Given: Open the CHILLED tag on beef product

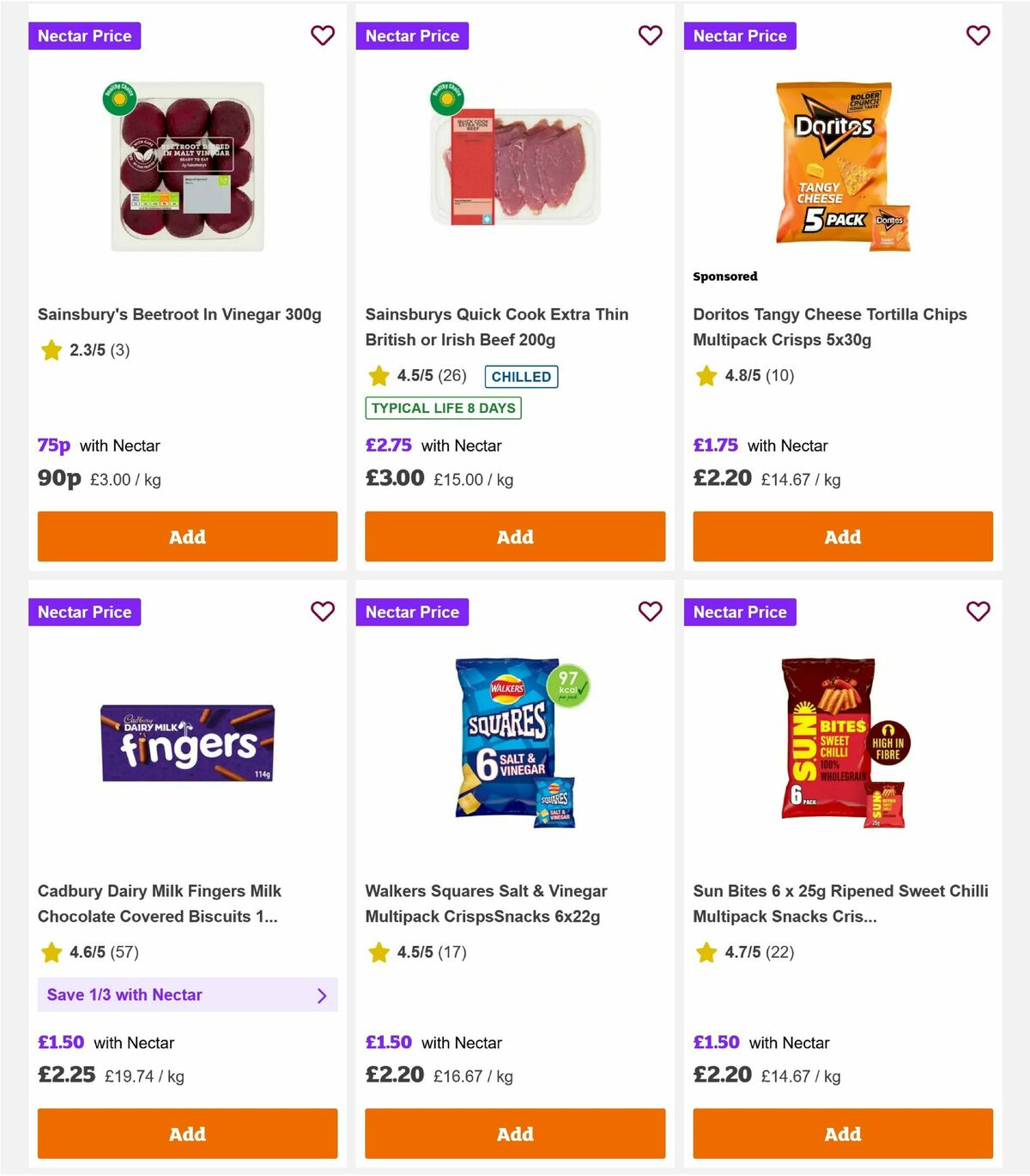Looking at the screenshot, I should (521, 376).
